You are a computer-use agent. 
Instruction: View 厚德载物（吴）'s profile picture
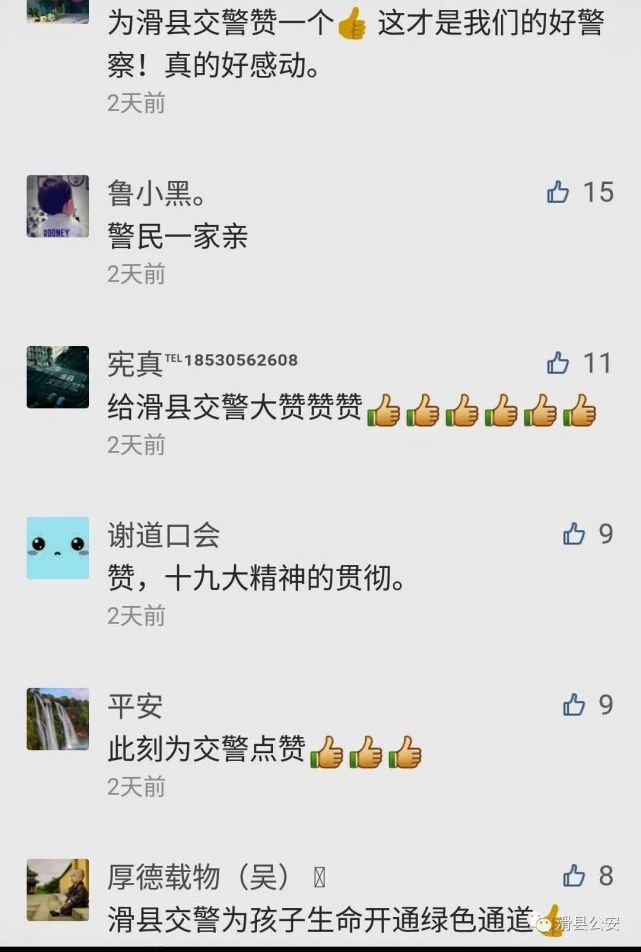tap(57, 889)
